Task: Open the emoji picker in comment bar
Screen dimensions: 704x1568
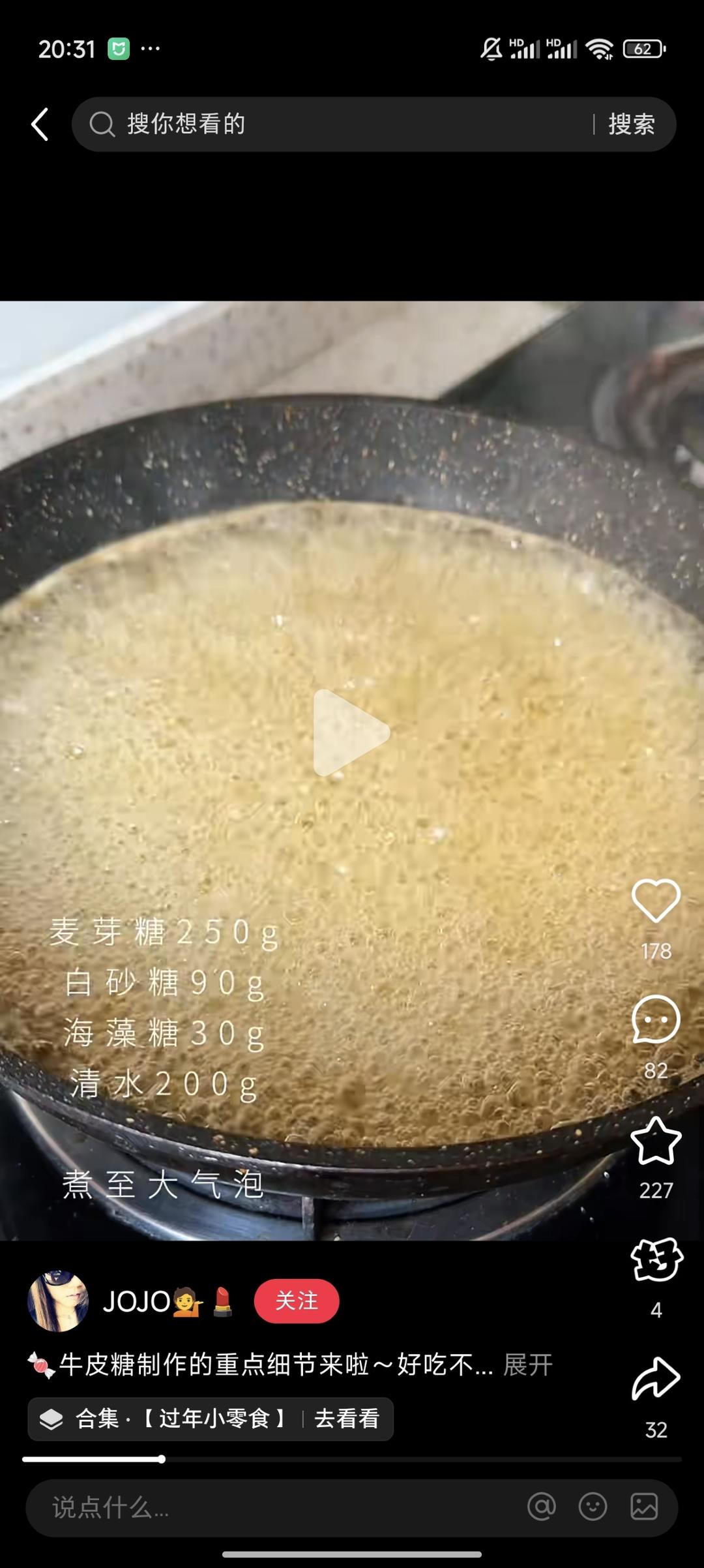Action: pos(593,1507)
